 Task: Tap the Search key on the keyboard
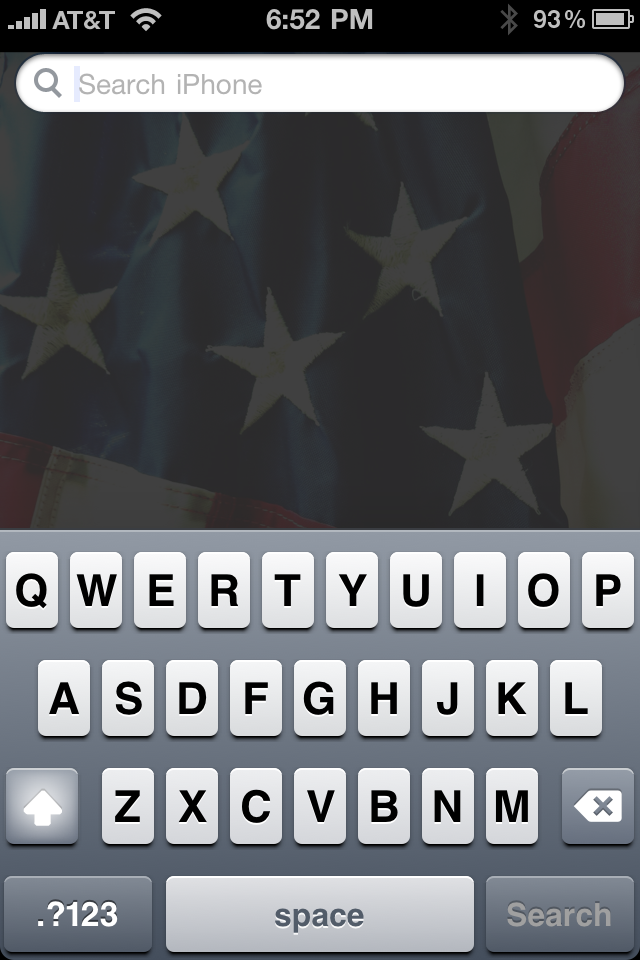(558, 914)
